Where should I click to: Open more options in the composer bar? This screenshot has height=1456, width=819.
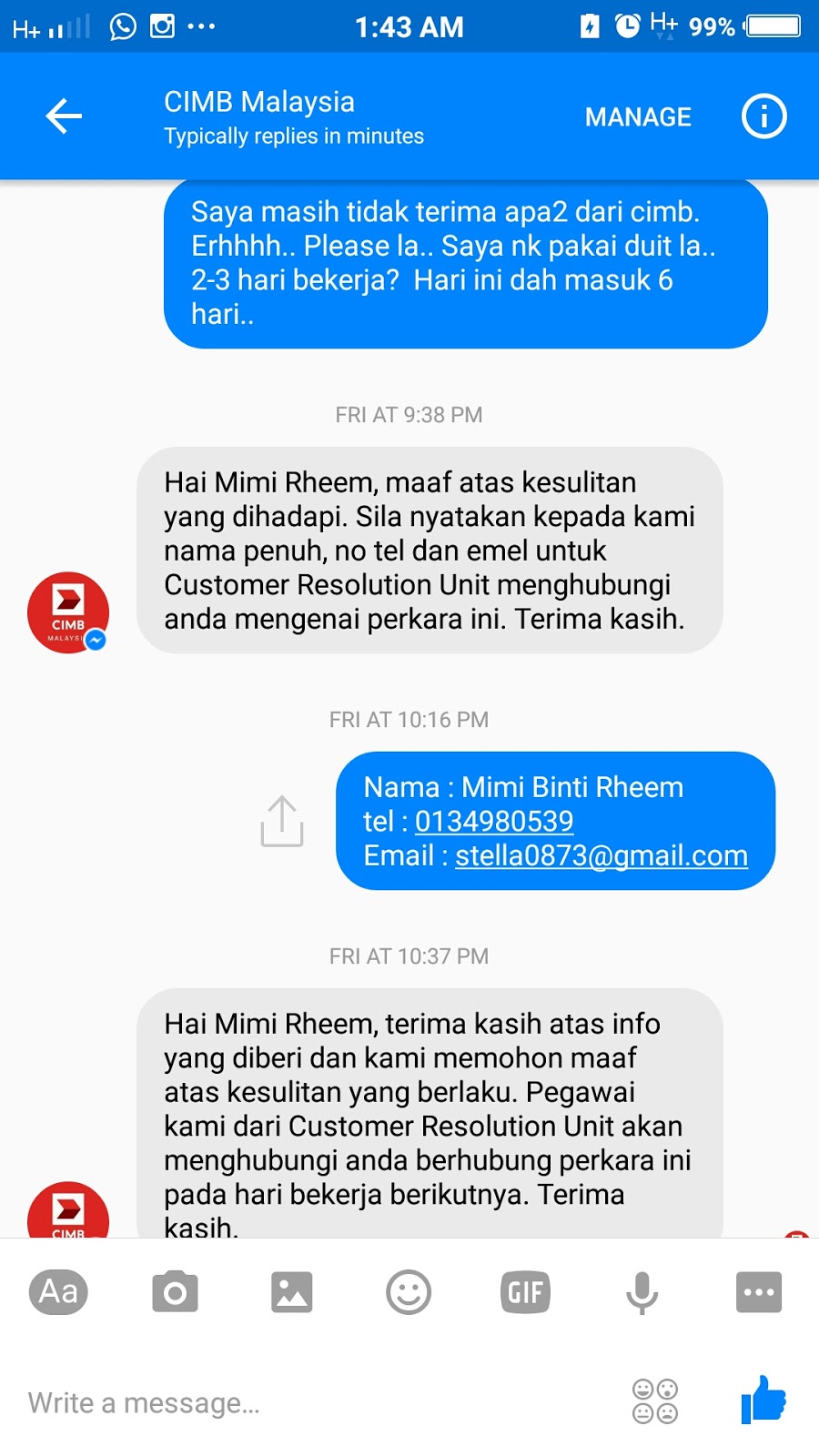pyautogui.click(x=759, y=1292)
